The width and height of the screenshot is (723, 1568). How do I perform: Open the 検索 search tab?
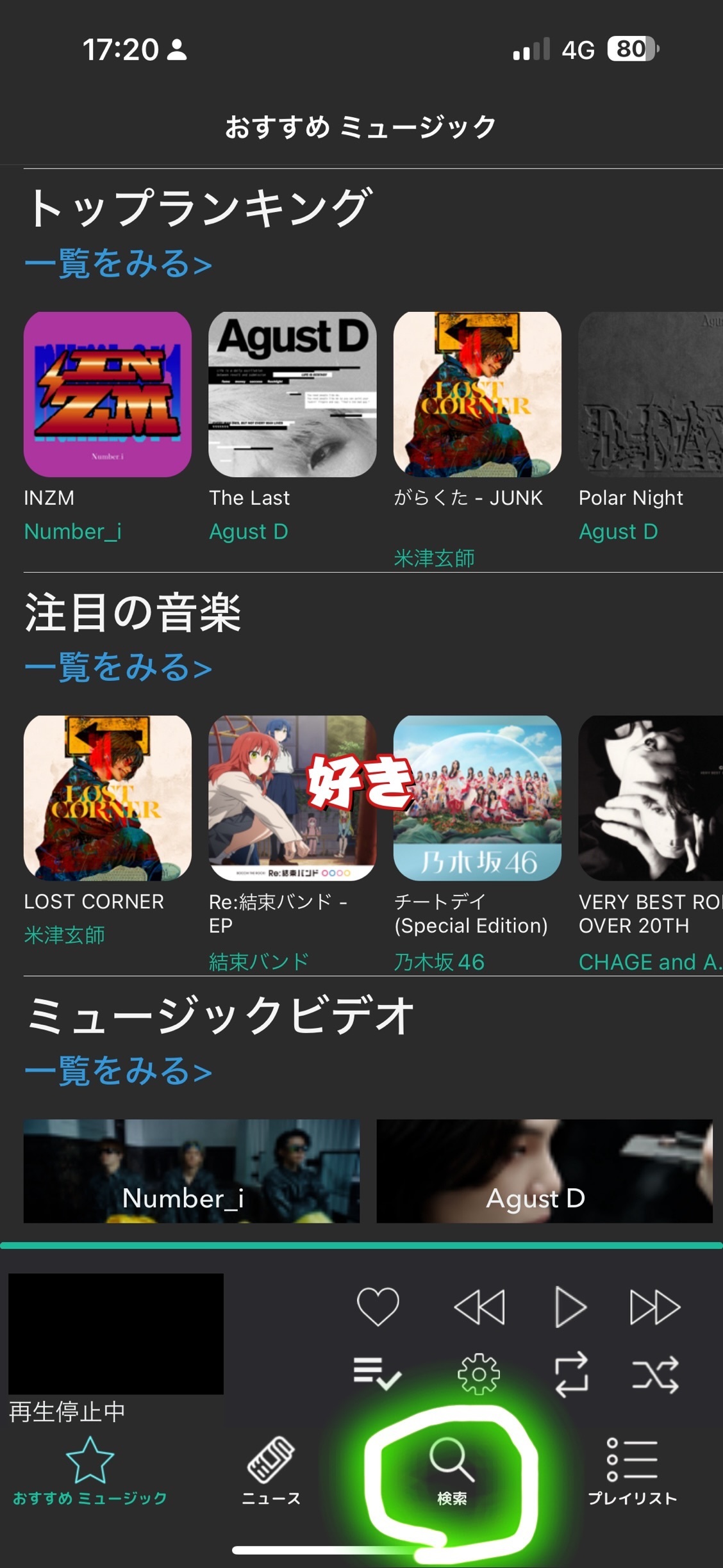coord(452,1471)
